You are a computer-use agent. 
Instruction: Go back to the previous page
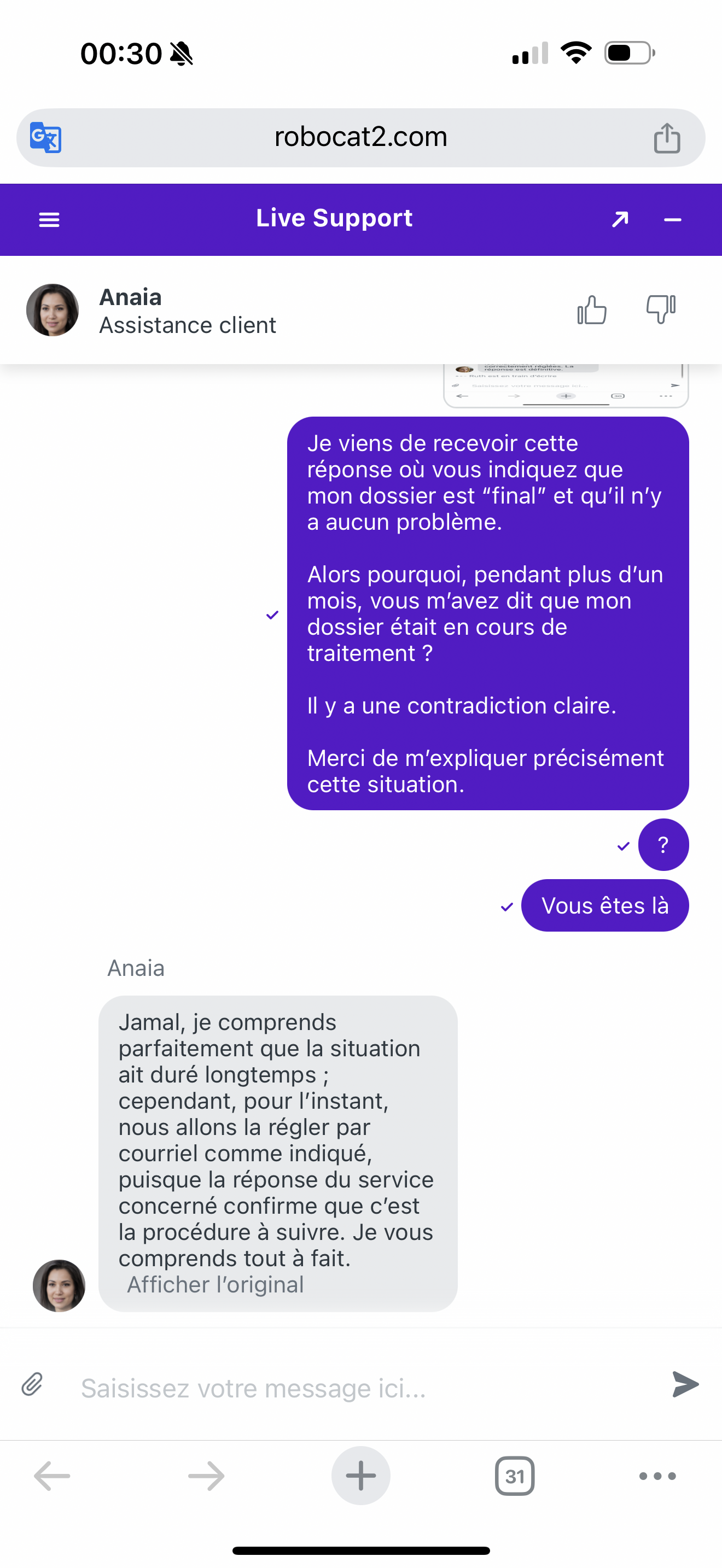(53, 1476)
